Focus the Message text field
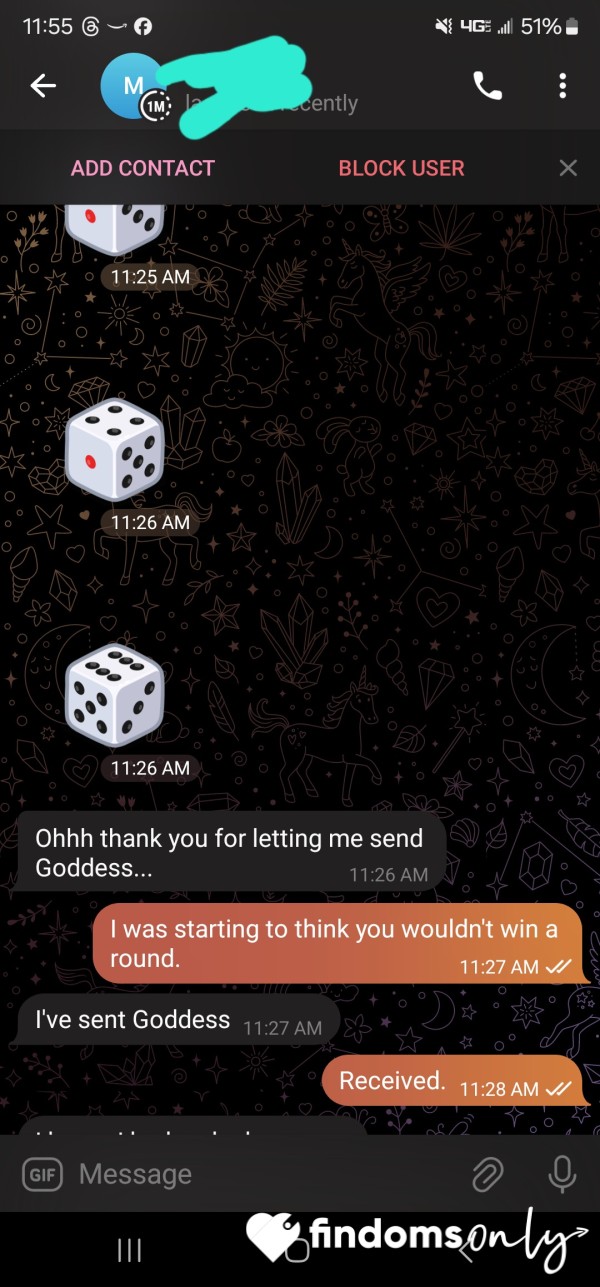 (x=265, y=1174)
